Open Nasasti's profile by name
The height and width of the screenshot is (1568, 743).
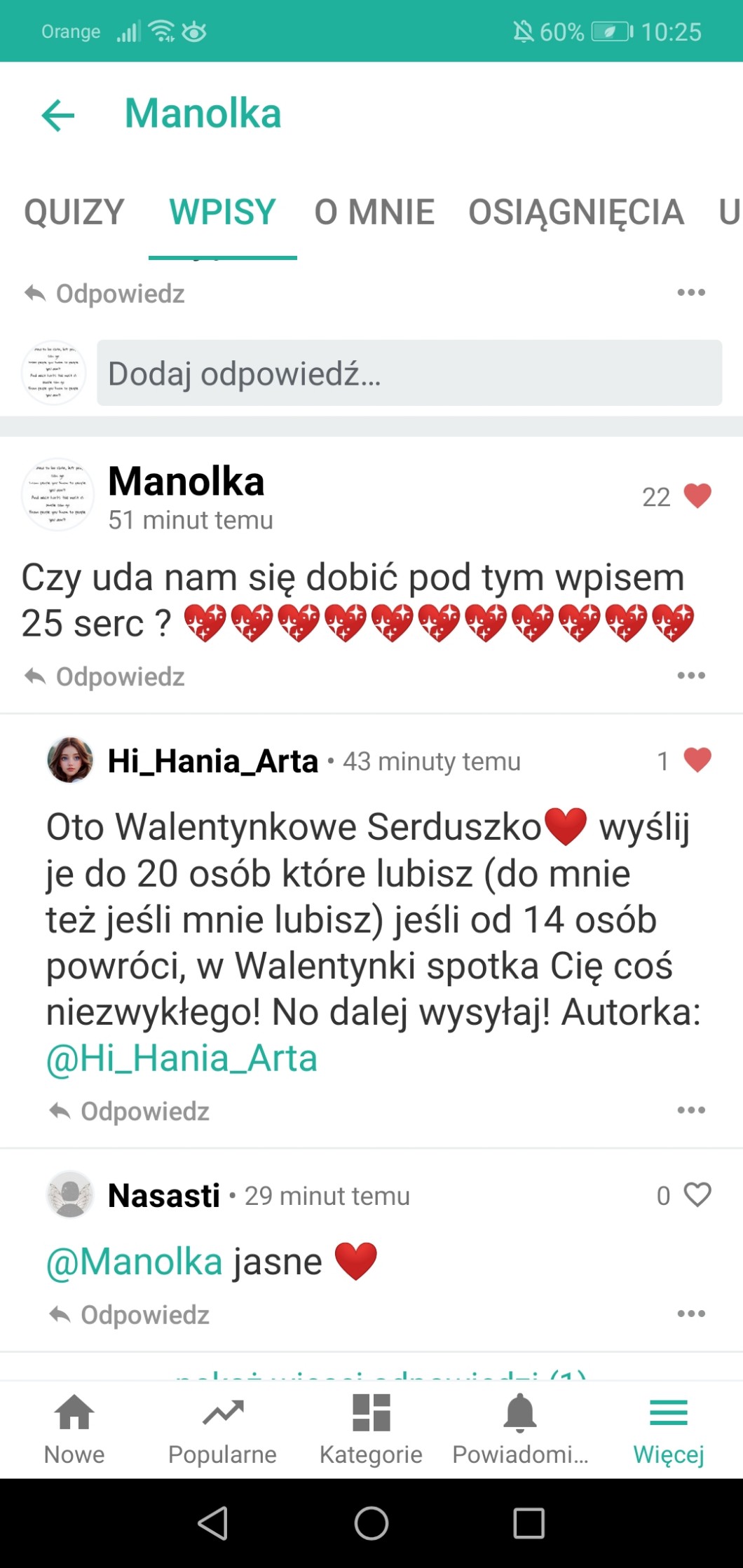pyautogui.click(x=164, y=1196)
